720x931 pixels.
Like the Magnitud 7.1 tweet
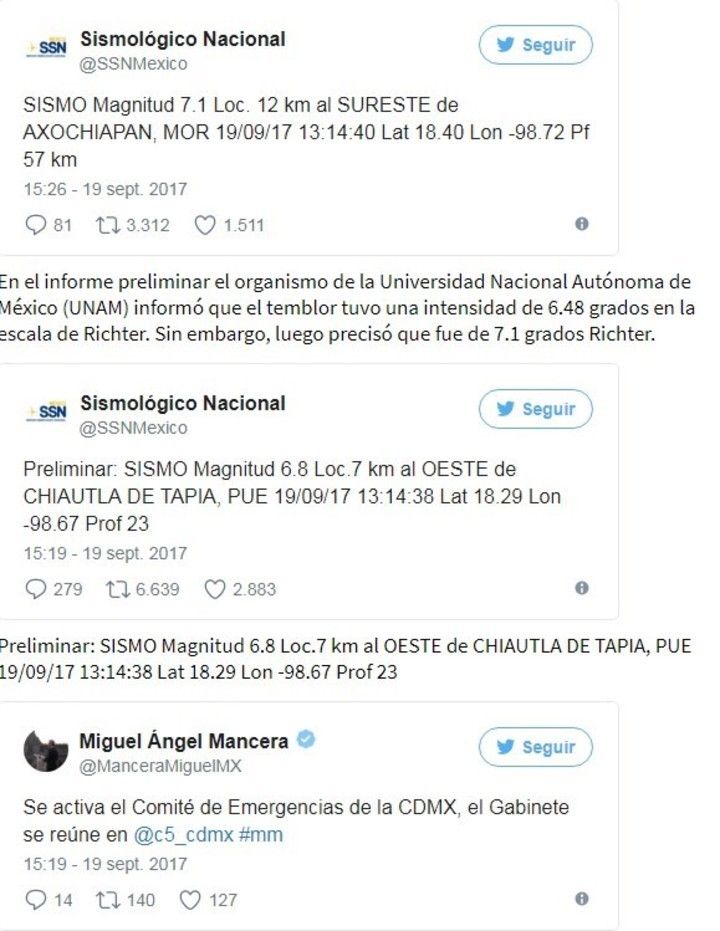pyautogui.click(x=205, y=225)
